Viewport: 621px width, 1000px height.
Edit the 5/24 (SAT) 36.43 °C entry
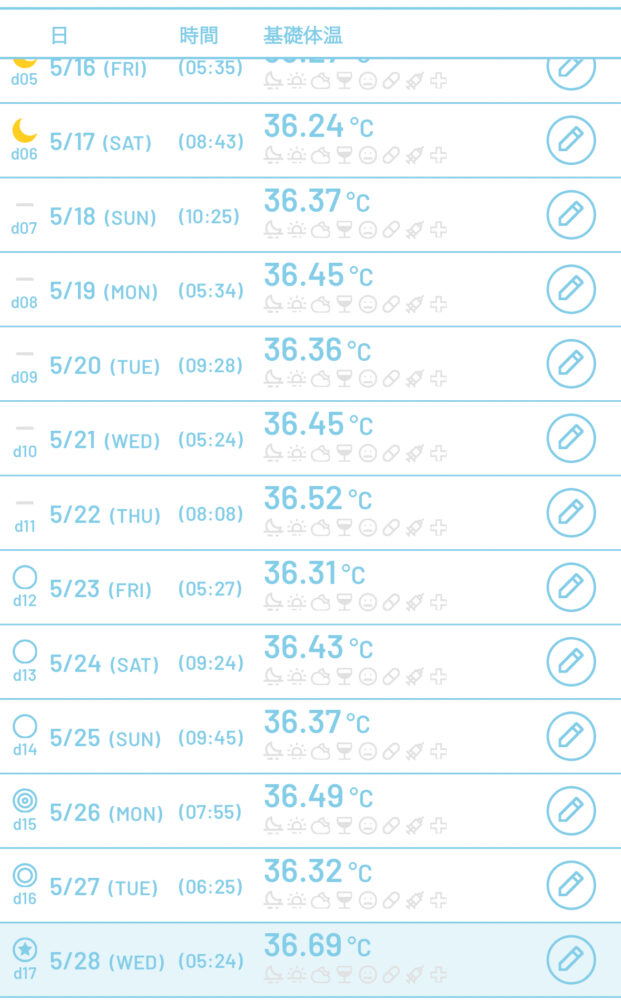click(x=571, y=661)
